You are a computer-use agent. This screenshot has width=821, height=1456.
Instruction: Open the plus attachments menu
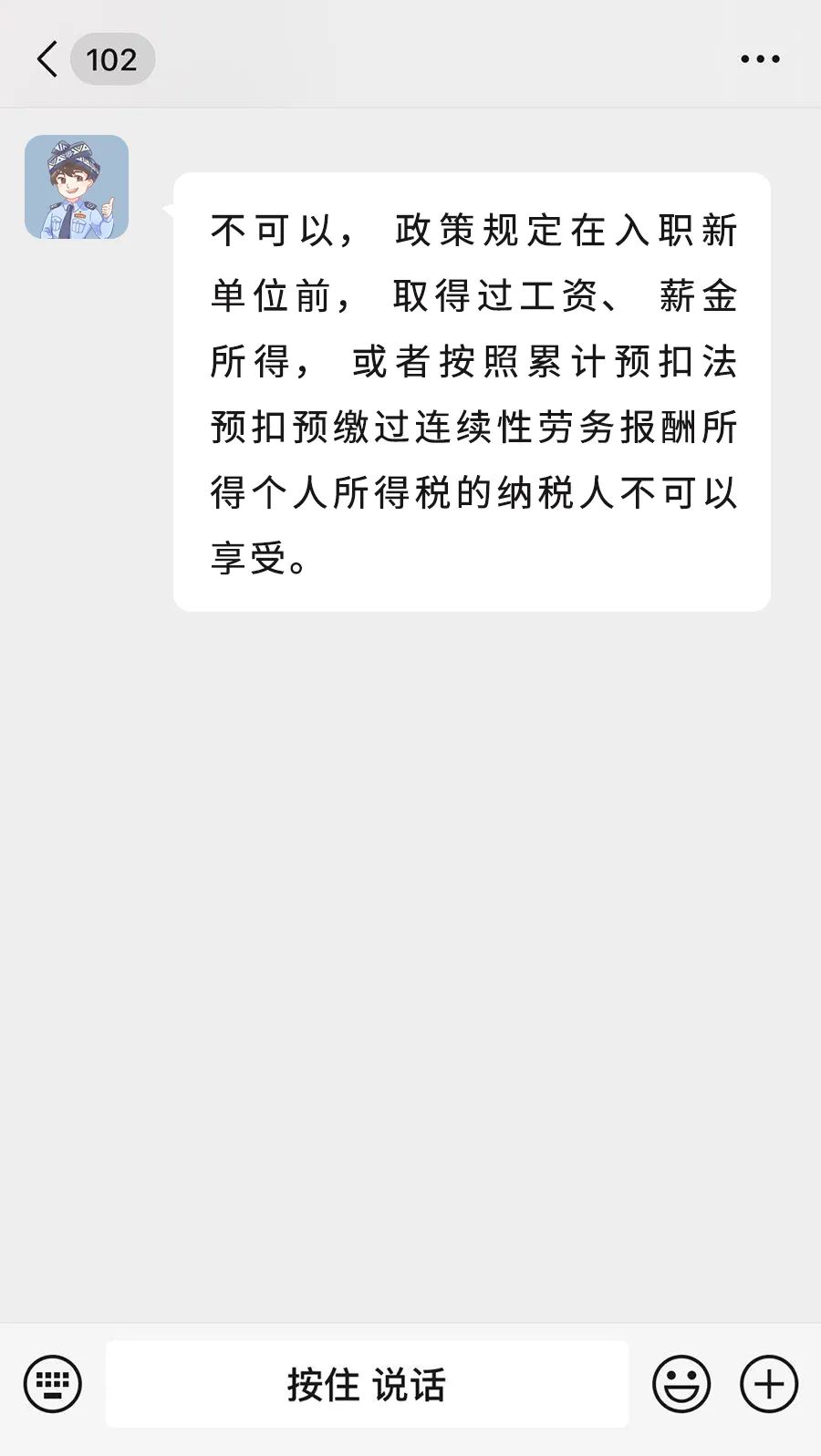click(x=769, y=1384)
